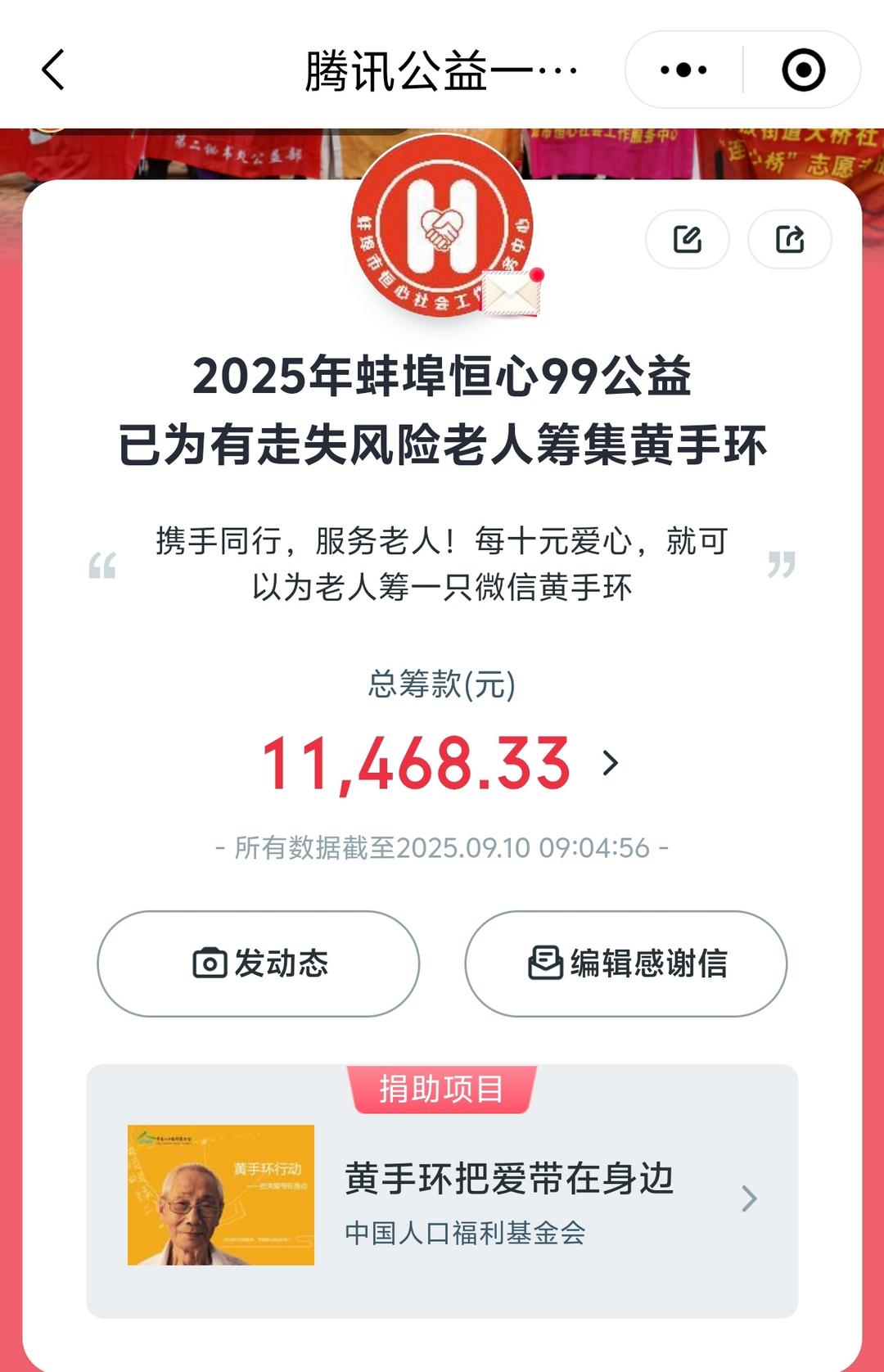
Task: Open 编辑感谢信 to edit thank-you letter
Action: (626, 964)
